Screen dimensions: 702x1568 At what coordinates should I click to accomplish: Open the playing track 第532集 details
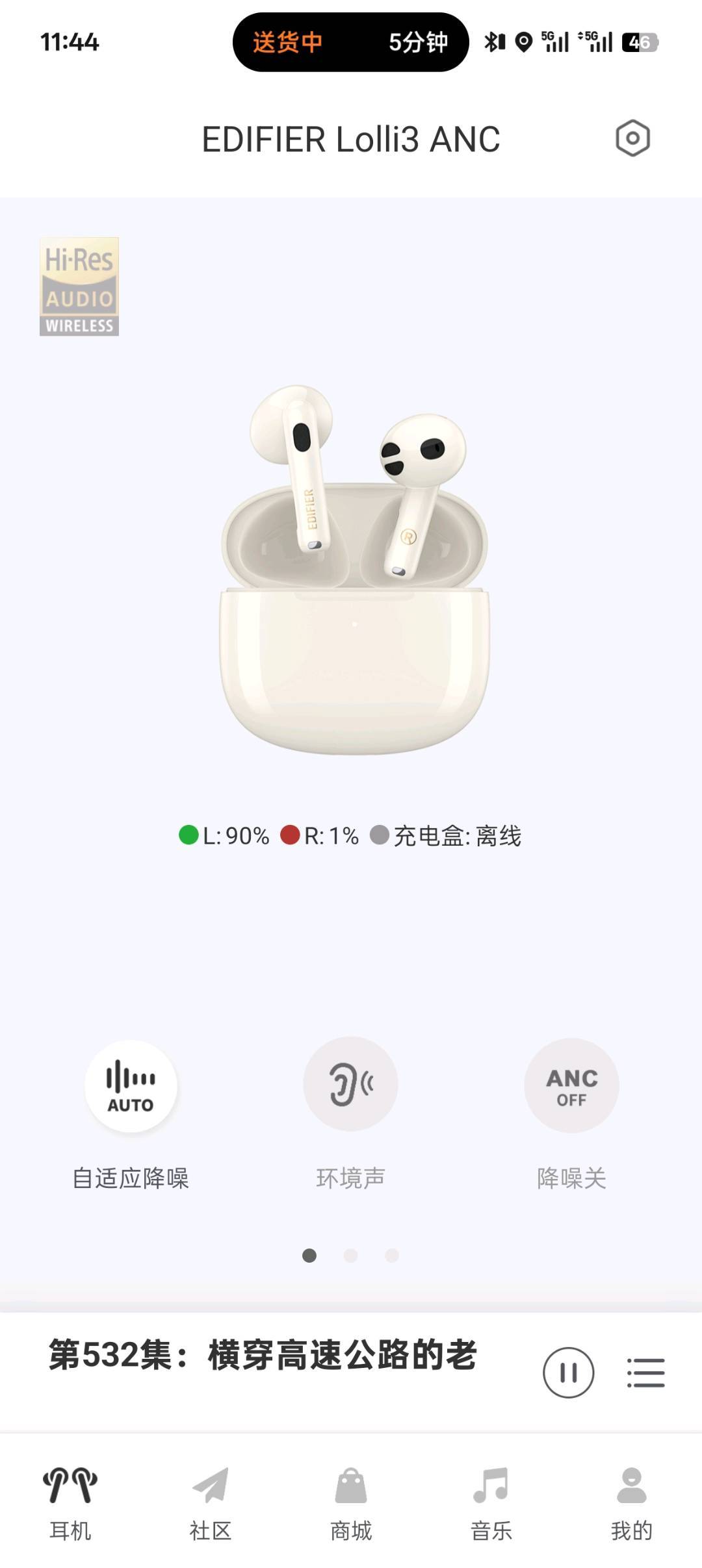[263, 1356]
